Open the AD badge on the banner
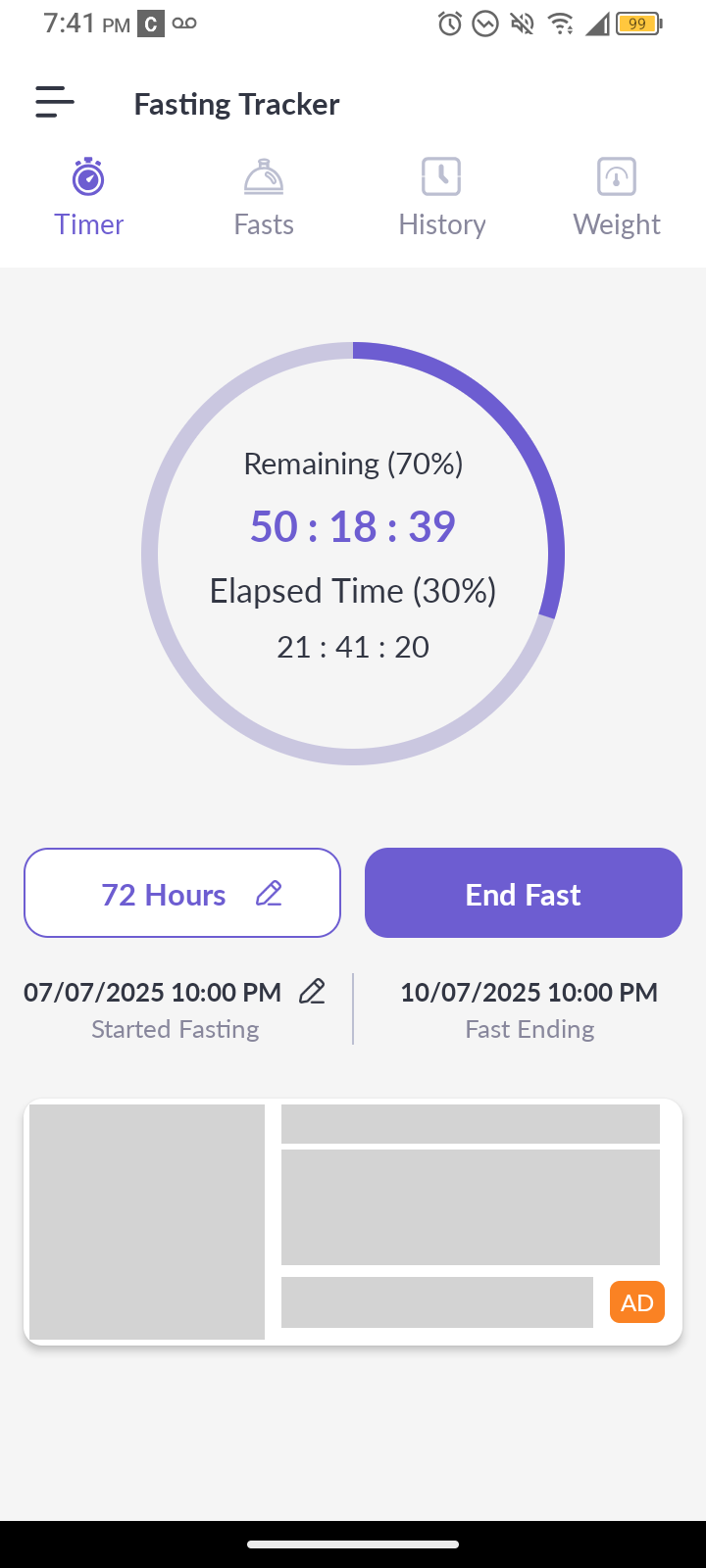The width and height of the screenshot is (706, 1568). 637,1302
